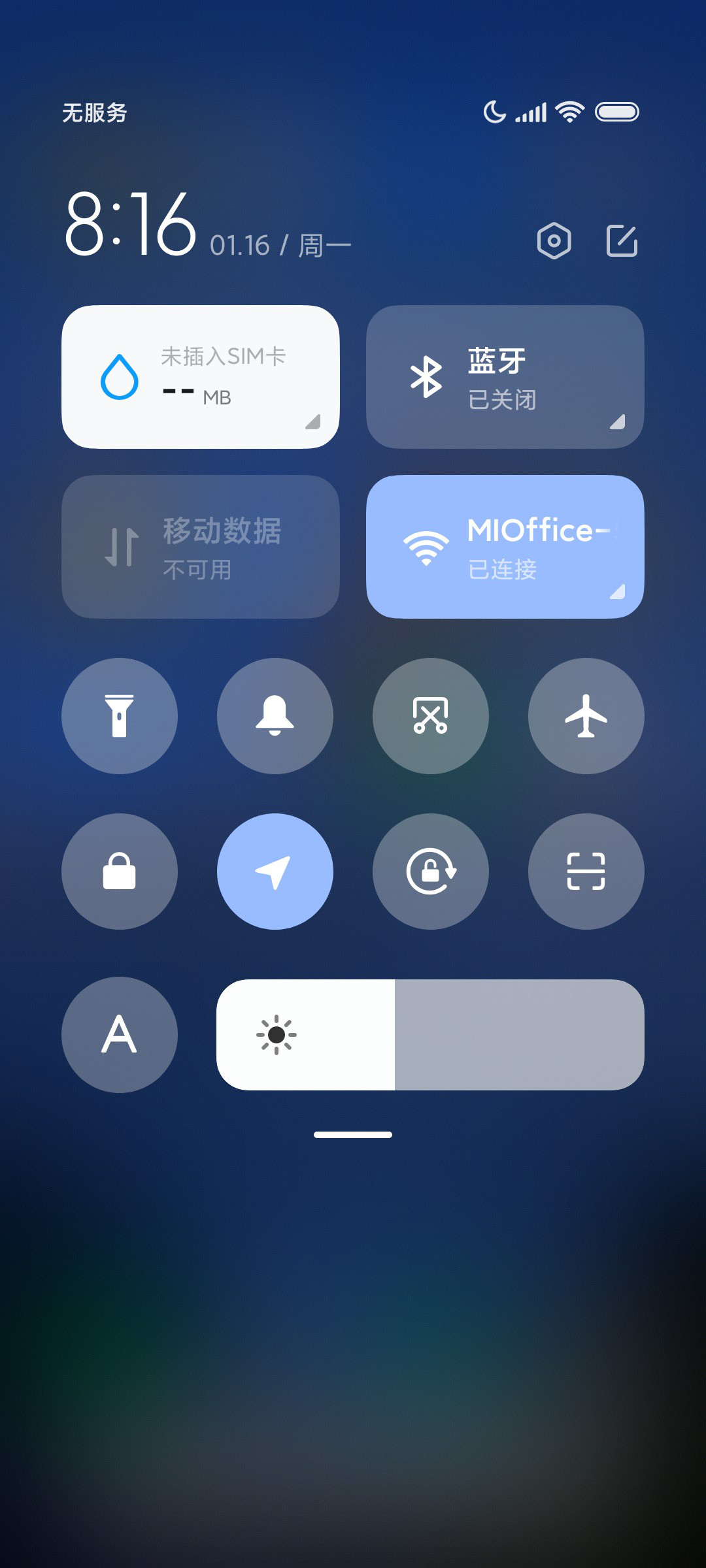Toggle the rotation lock
Screen dimensions: 706x1568
[x=431, y=872]
